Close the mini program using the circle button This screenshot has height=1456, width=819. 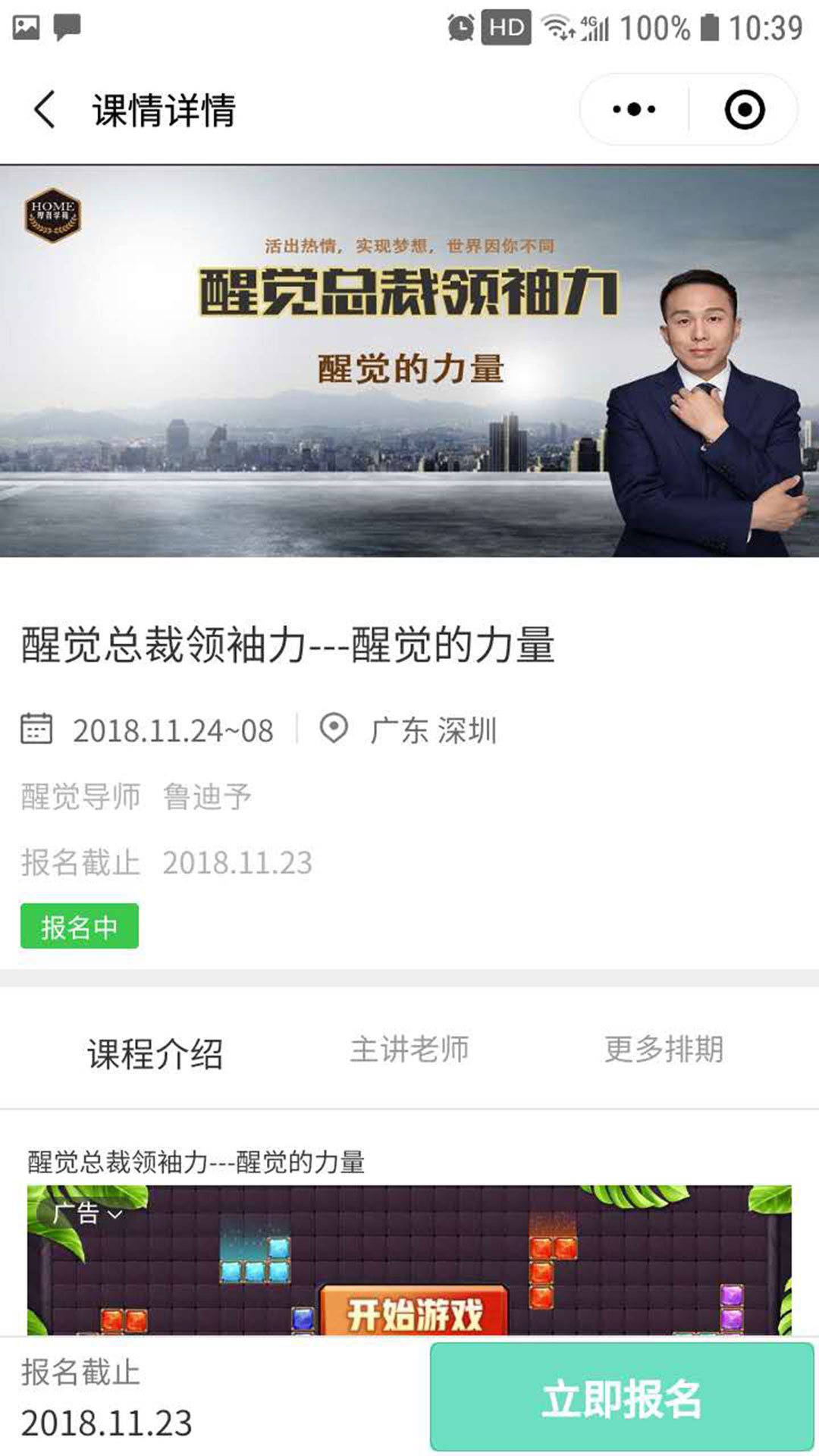coord(744,110)
